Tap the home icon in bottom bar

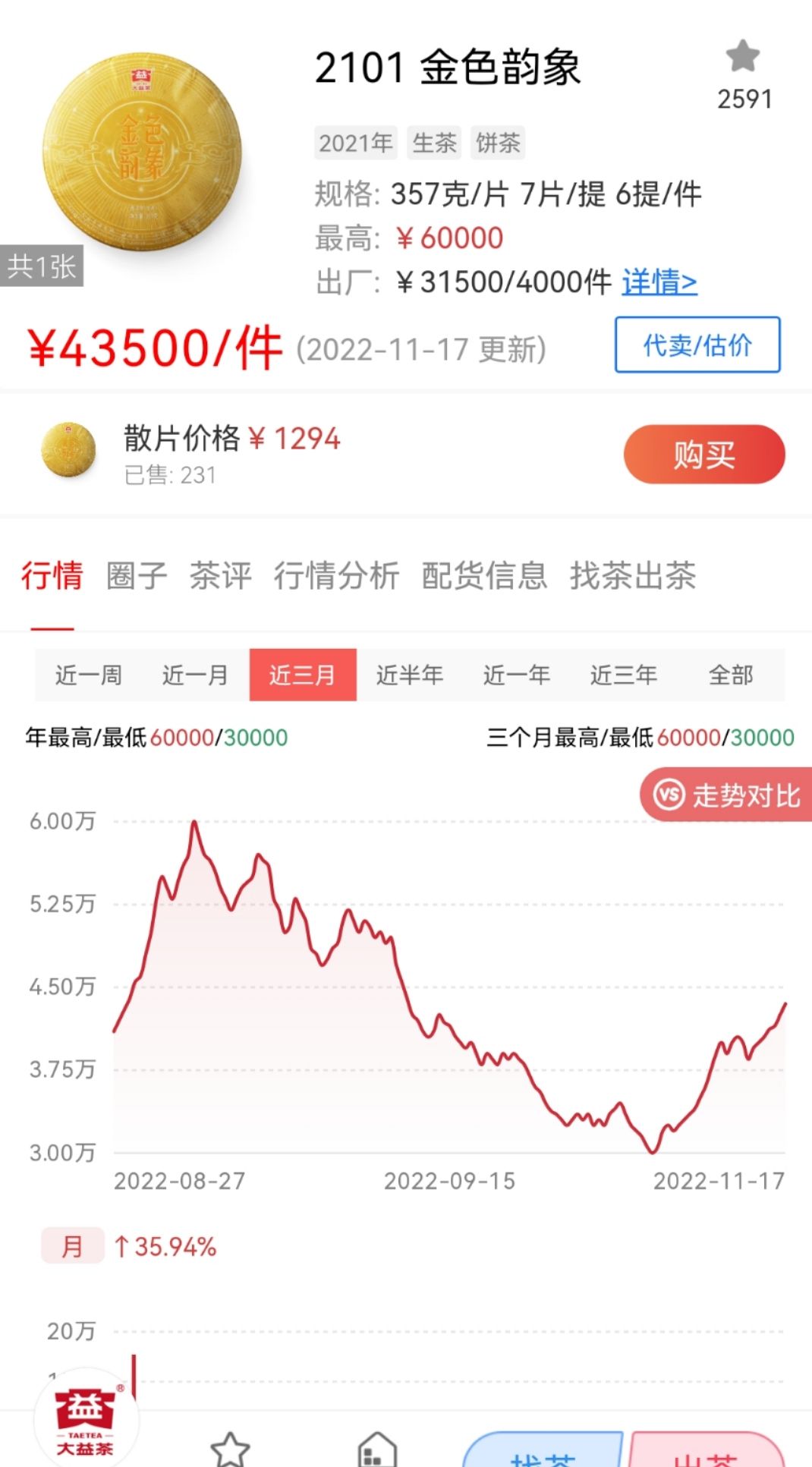377,1450
